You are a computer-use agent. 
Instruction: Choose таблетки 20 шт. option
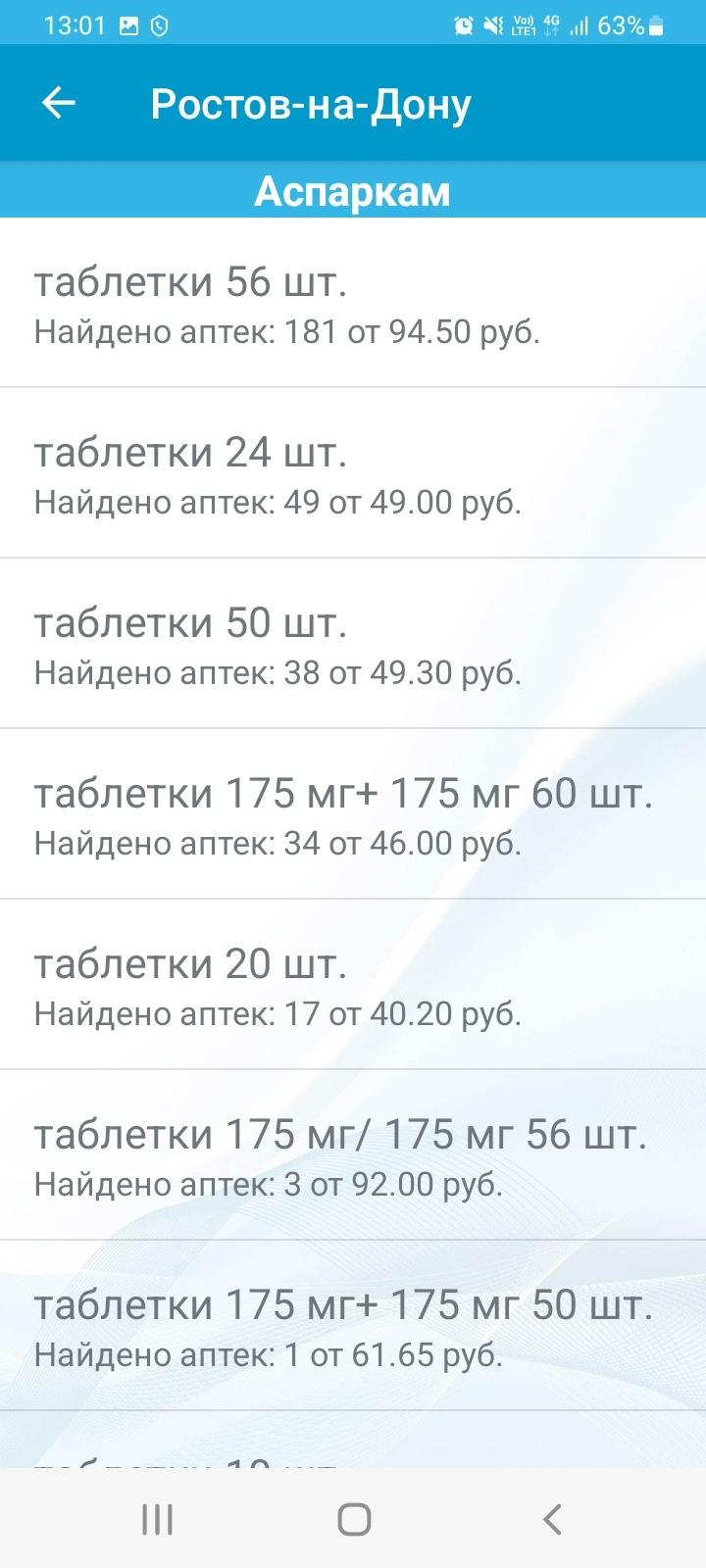(x=353, y=986)
